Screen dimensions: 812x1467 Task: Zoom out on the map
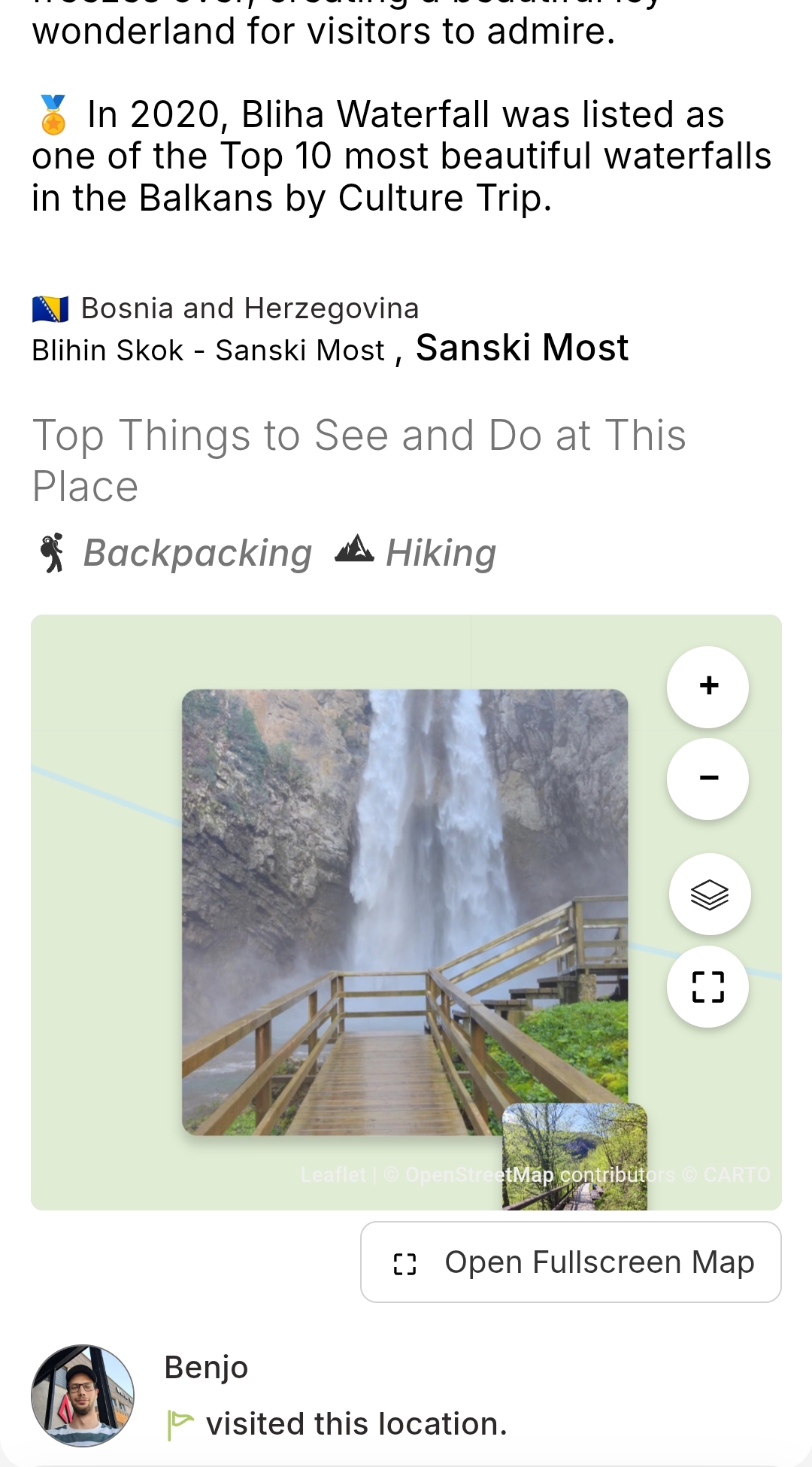[707, 779]
